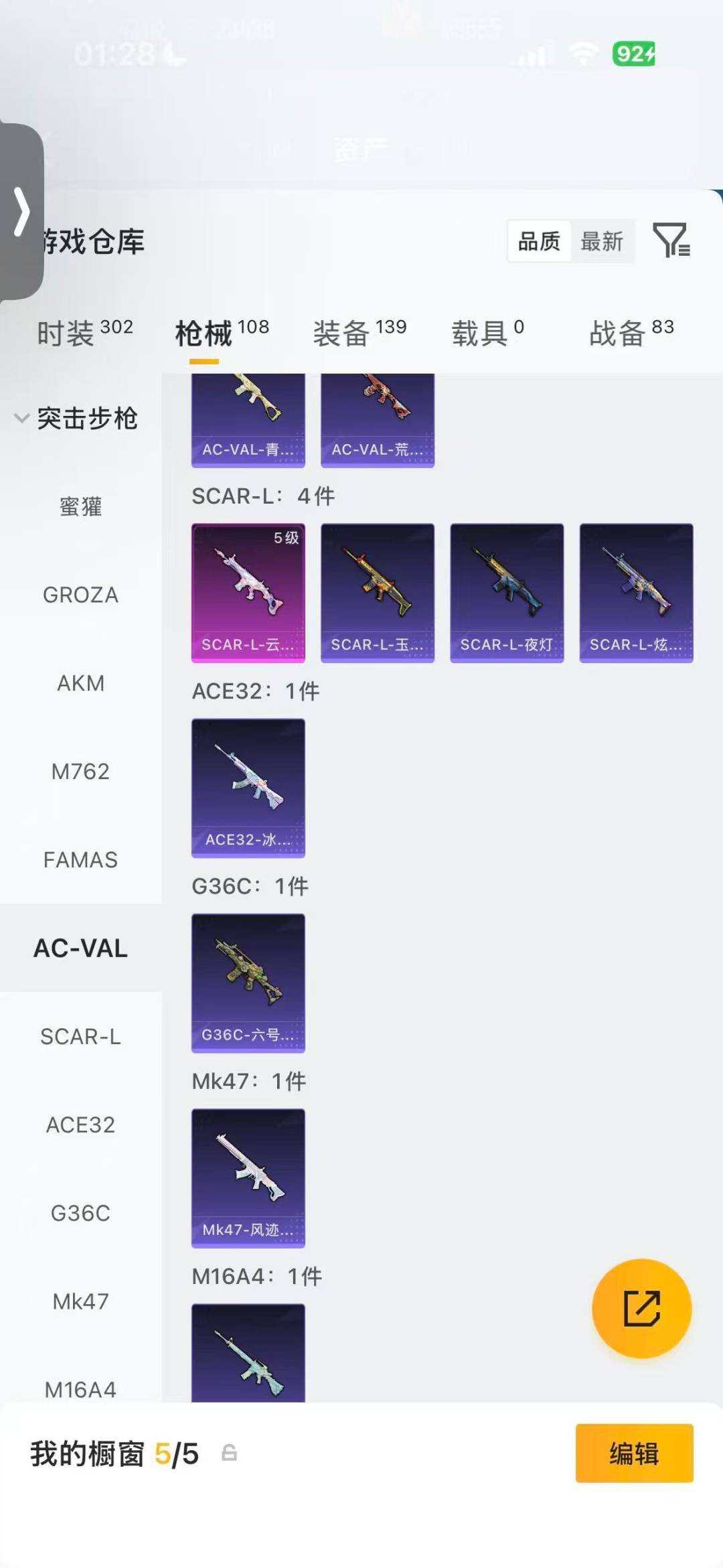Viewport: 723px width, 1568px height.
Task: View the G36C-六号 skin
Action: [248, 983]
